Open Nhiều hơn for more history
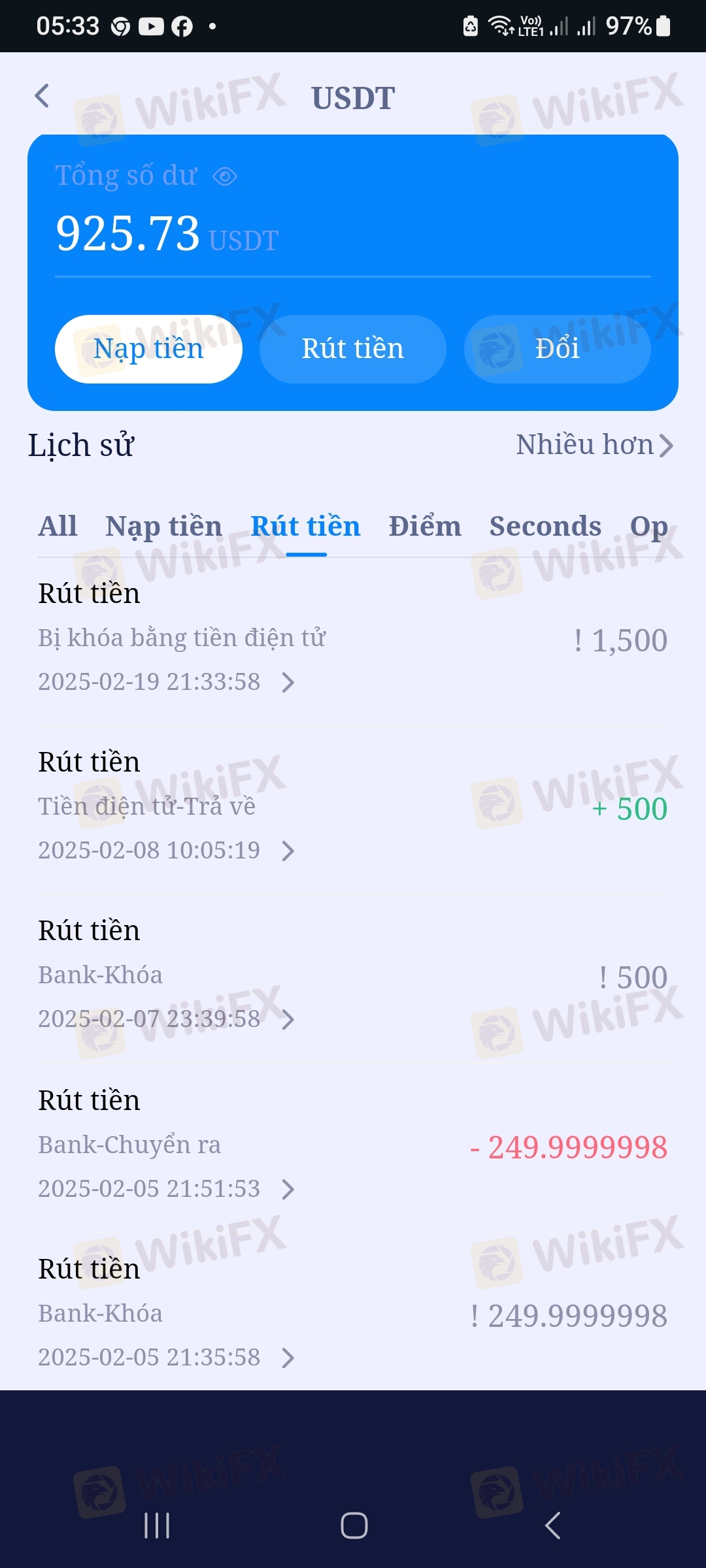 (594, 445)
